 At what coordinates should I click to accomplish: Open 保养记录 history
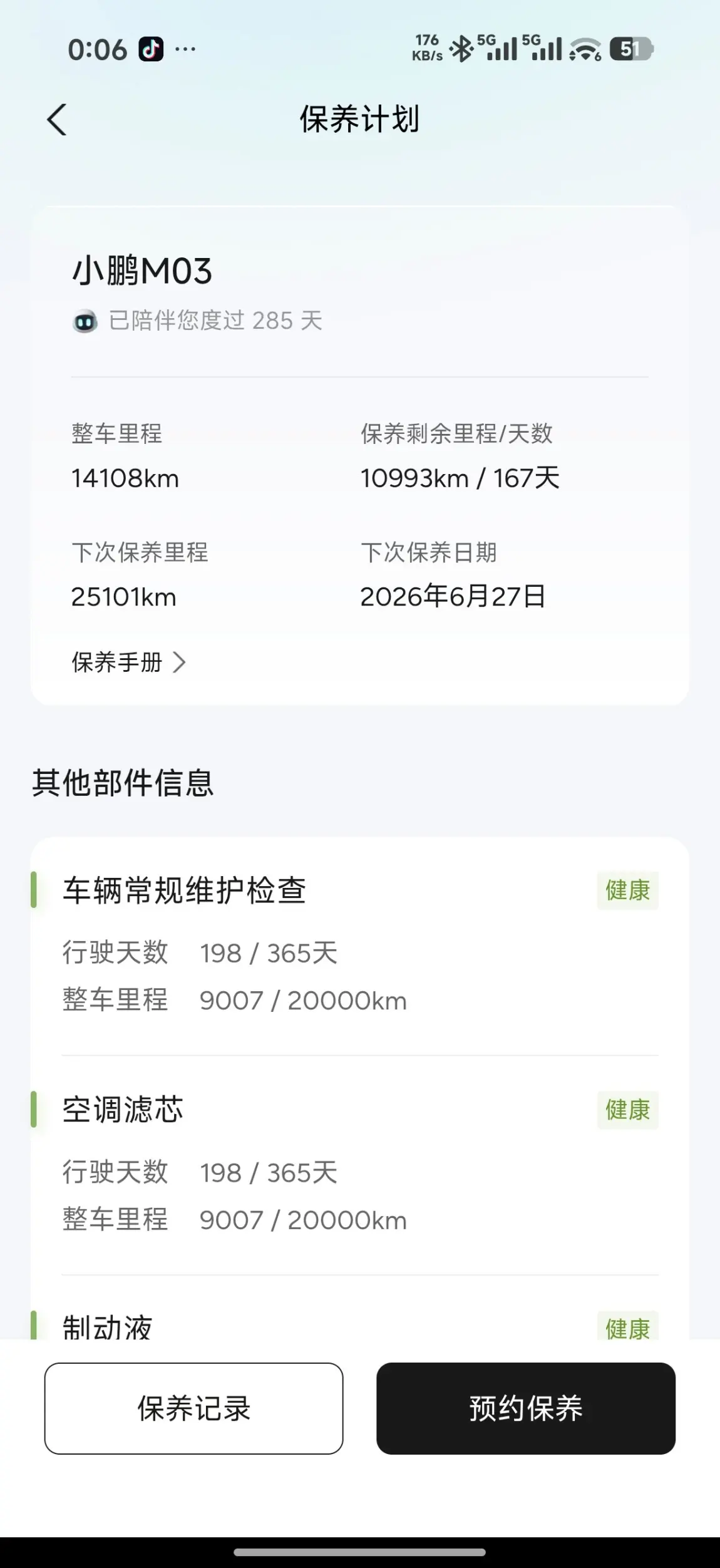(x=193, y=1408)
